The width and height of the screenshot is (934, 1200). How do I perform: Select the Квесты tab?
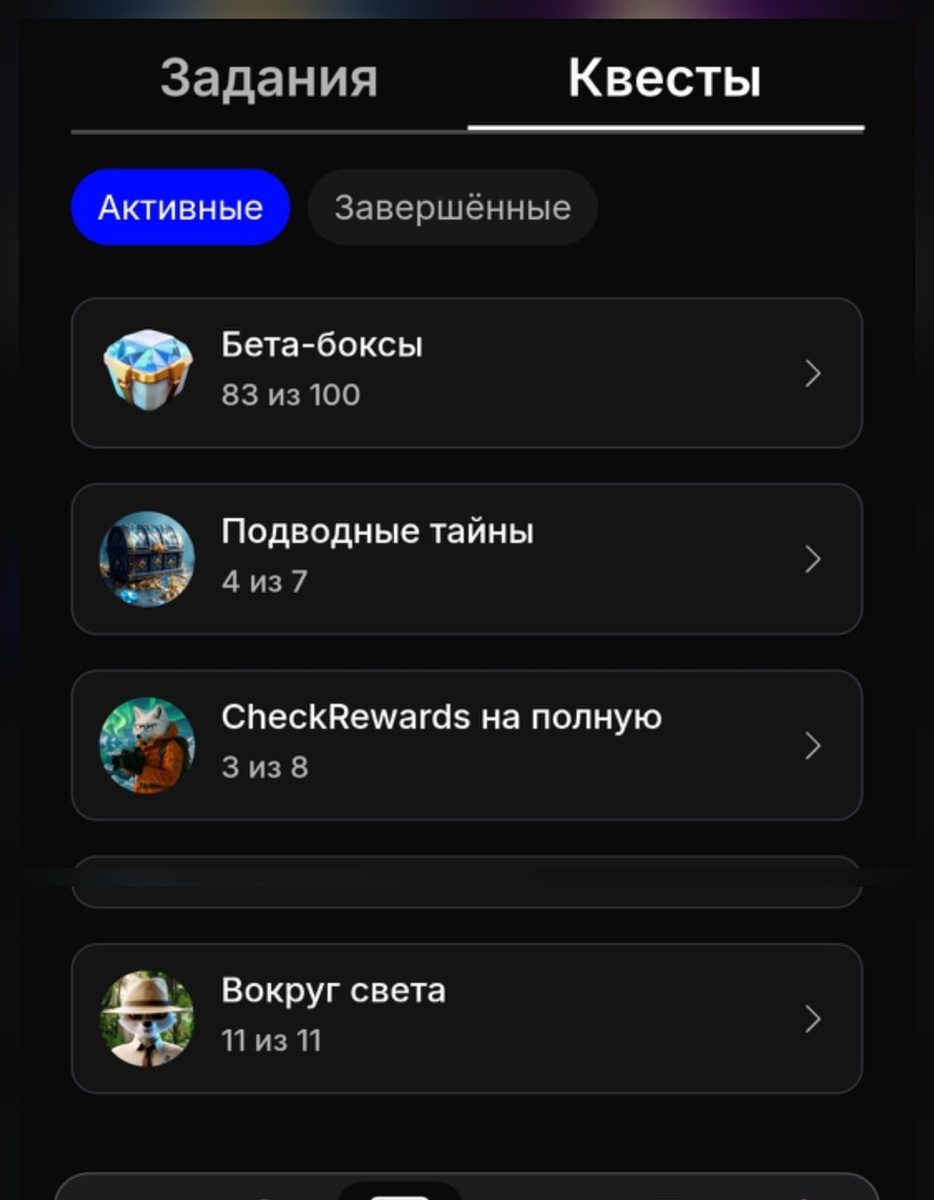pos(665,78)
